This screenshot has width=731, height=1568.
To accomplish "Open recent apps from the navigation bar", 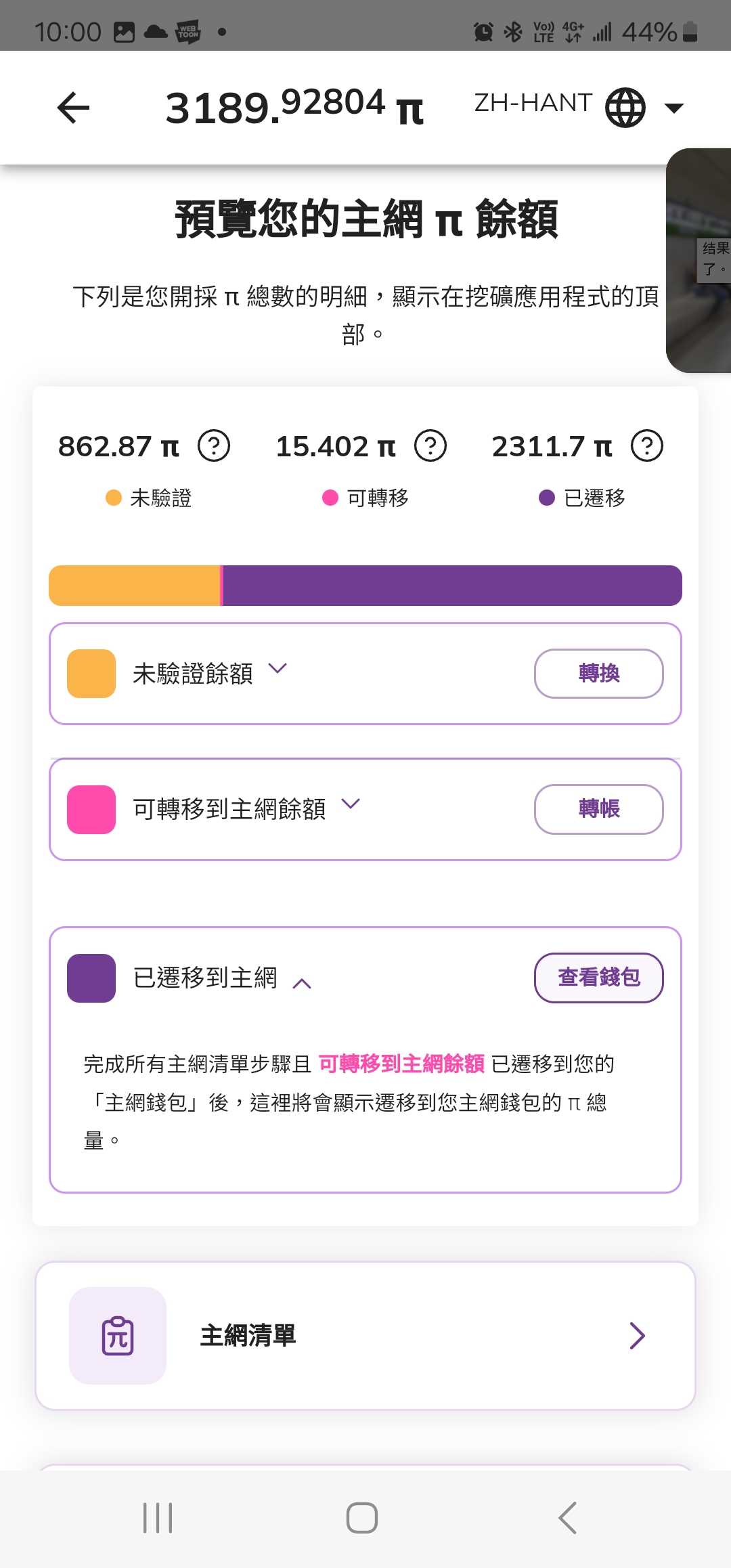I will (x=158, y=1518).
